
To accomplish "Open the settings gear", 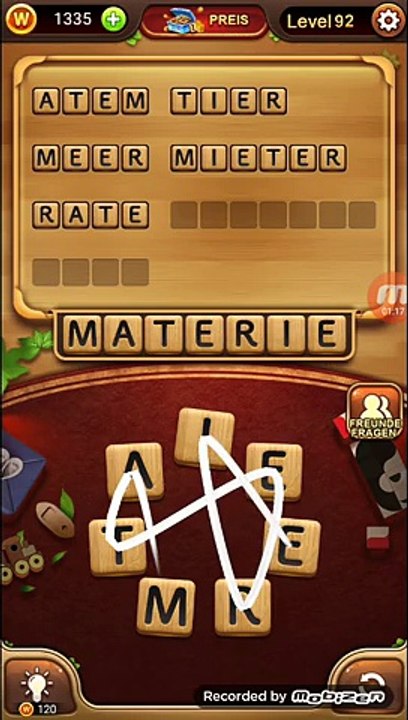I will [x=388, y=20].
